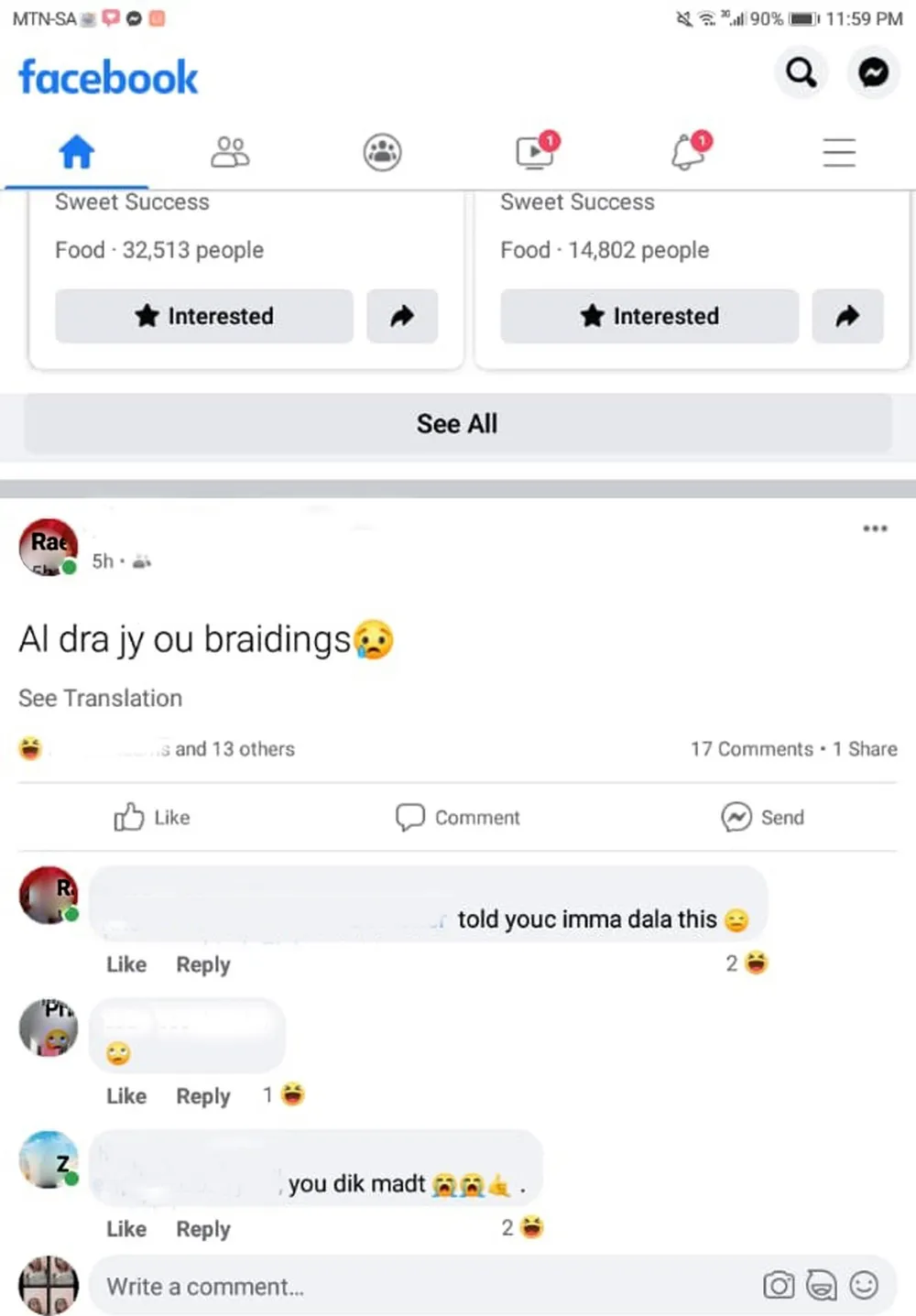916x1316 pixels.
Task: Open Facebook search
Action: [801, 72]
